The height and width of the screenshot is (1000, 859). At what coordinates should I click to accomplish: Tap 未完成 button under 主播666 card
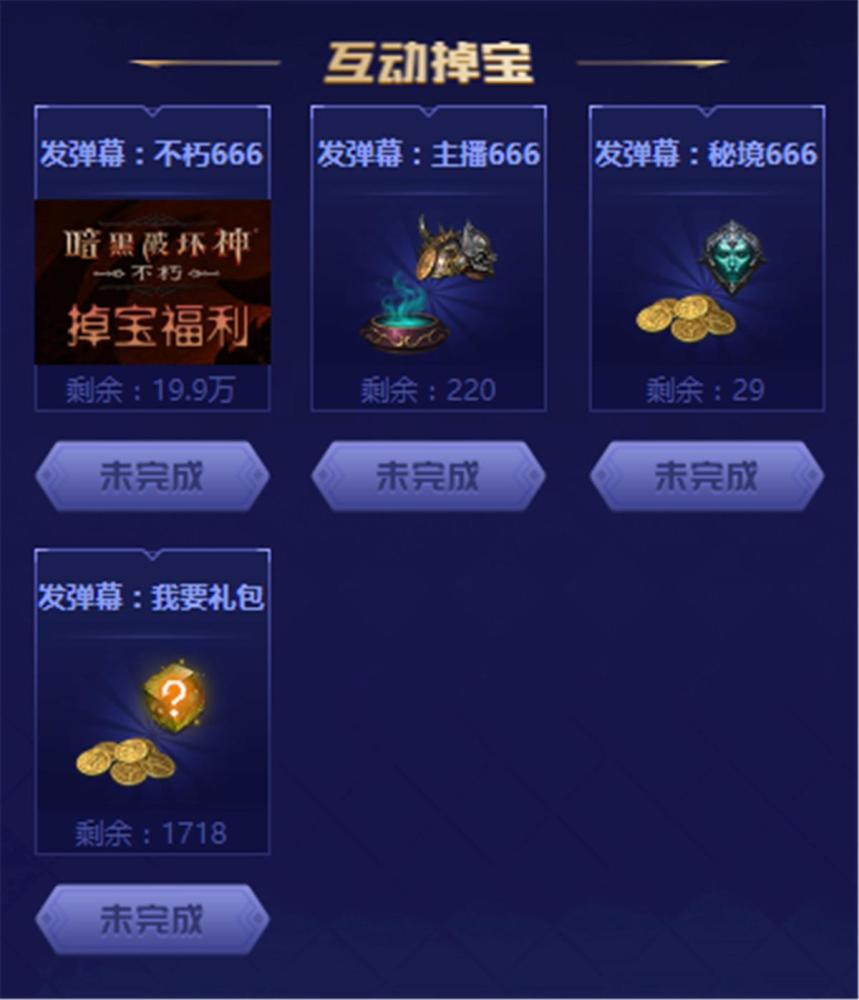click(x=428, y=476)
